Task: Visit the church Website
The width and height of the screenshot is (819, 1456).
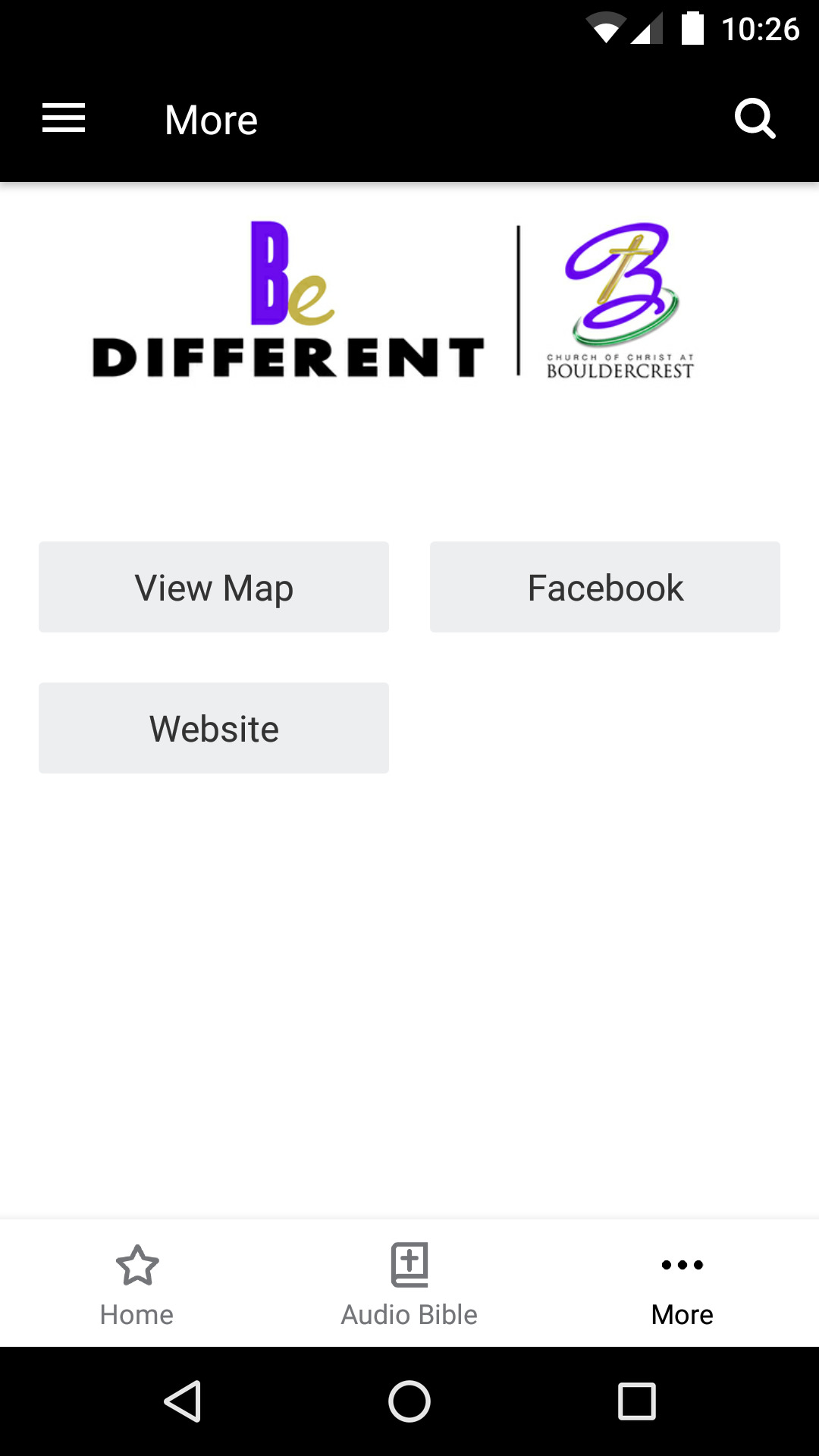Action: (x=213, y=727)
